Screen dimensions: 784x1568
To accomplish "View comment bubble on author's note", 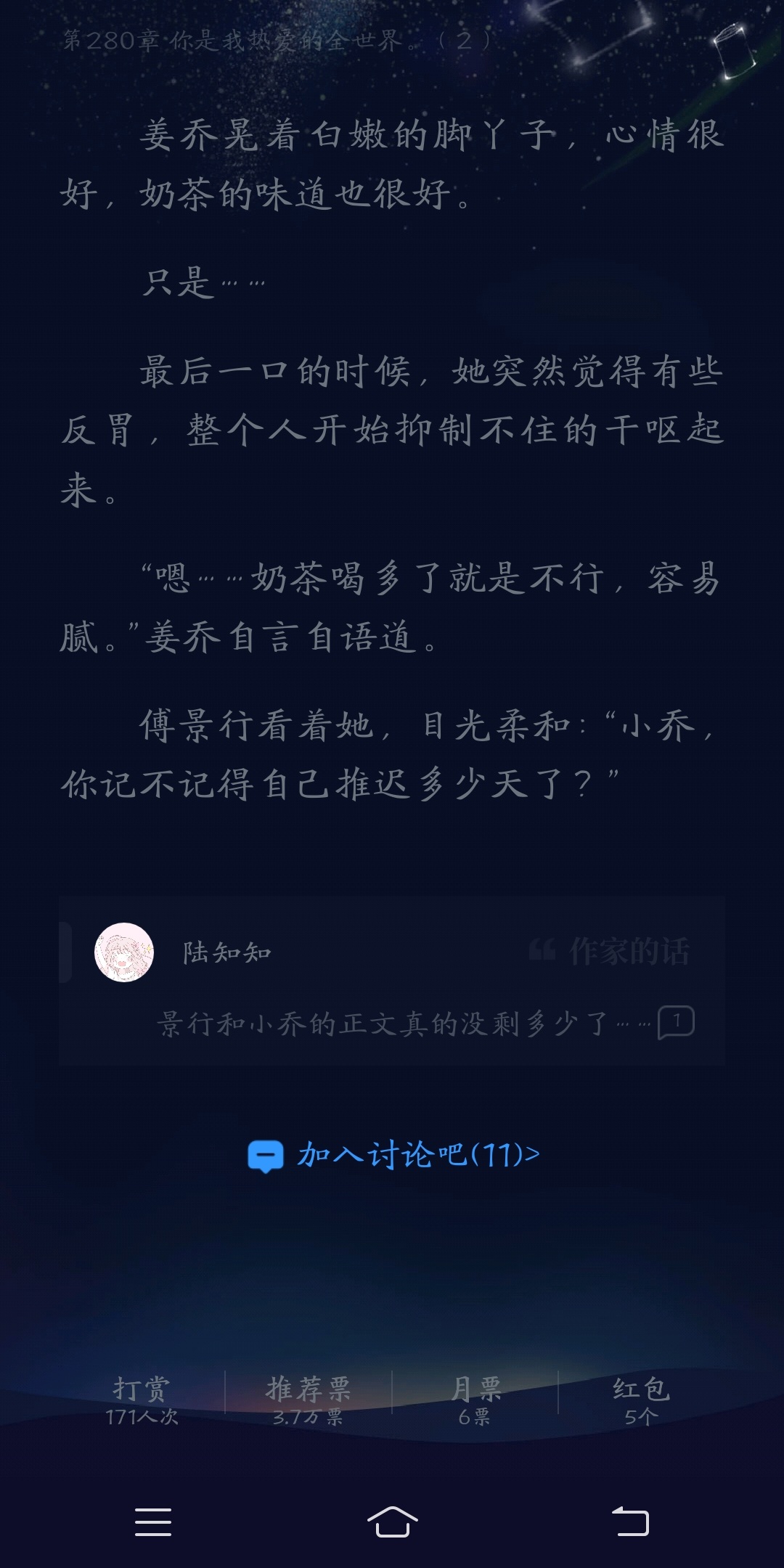I will coord(676,1023).
